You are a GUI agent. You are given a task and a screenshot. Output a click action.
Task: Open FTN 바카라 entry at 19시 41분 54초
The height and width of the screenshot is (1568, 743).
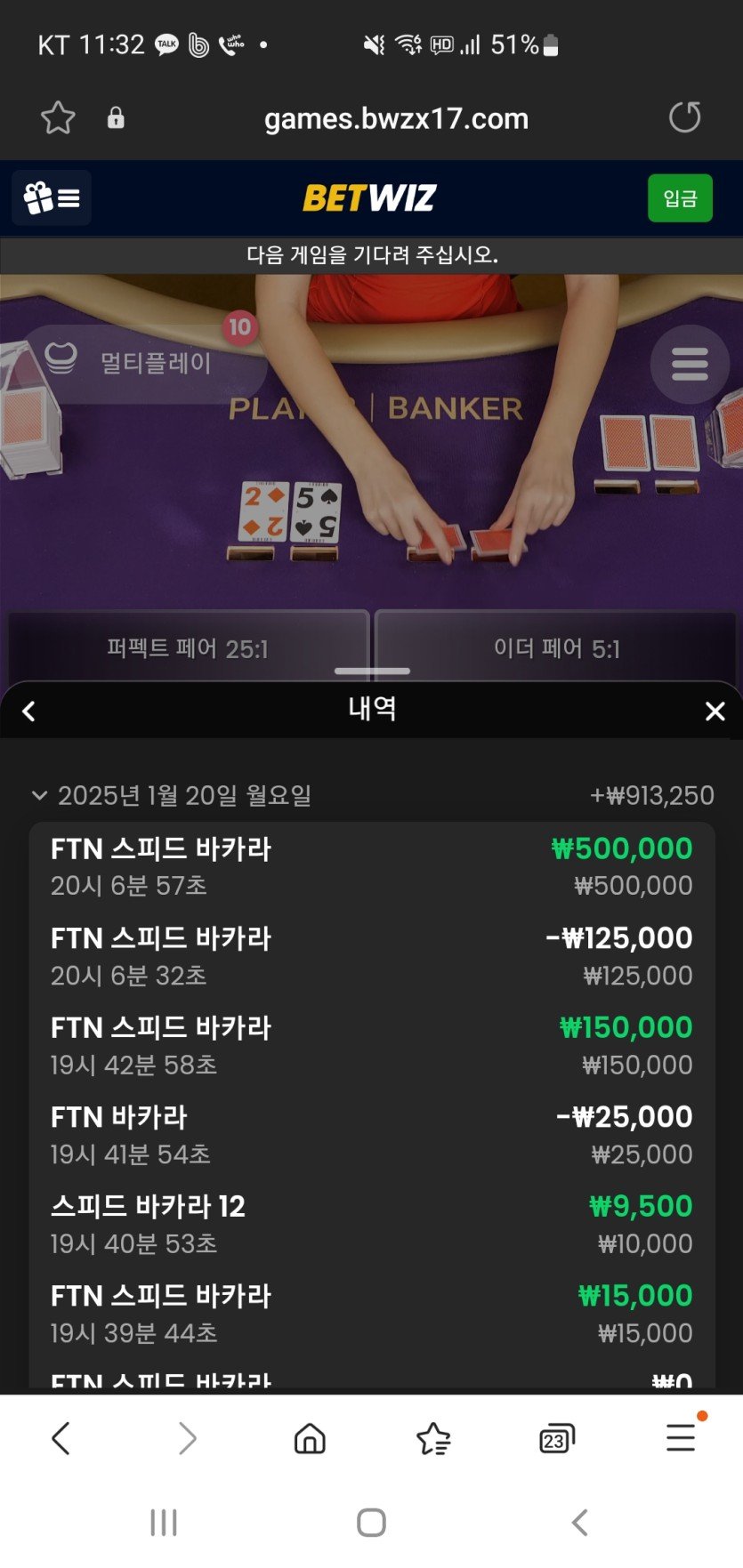point(371,1135)
